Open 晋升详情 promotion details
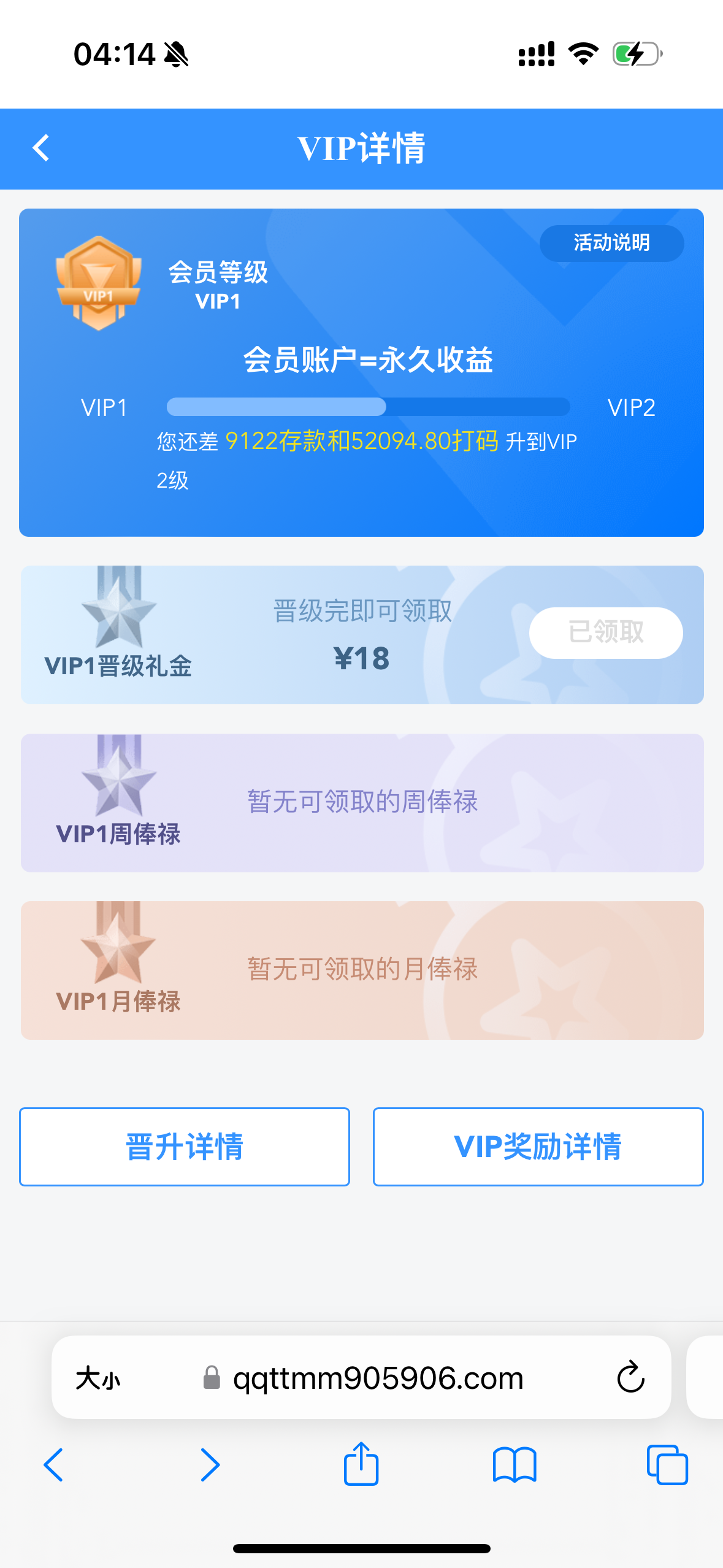Viewport: 723px width, 1568px height. coord(185,1146)
